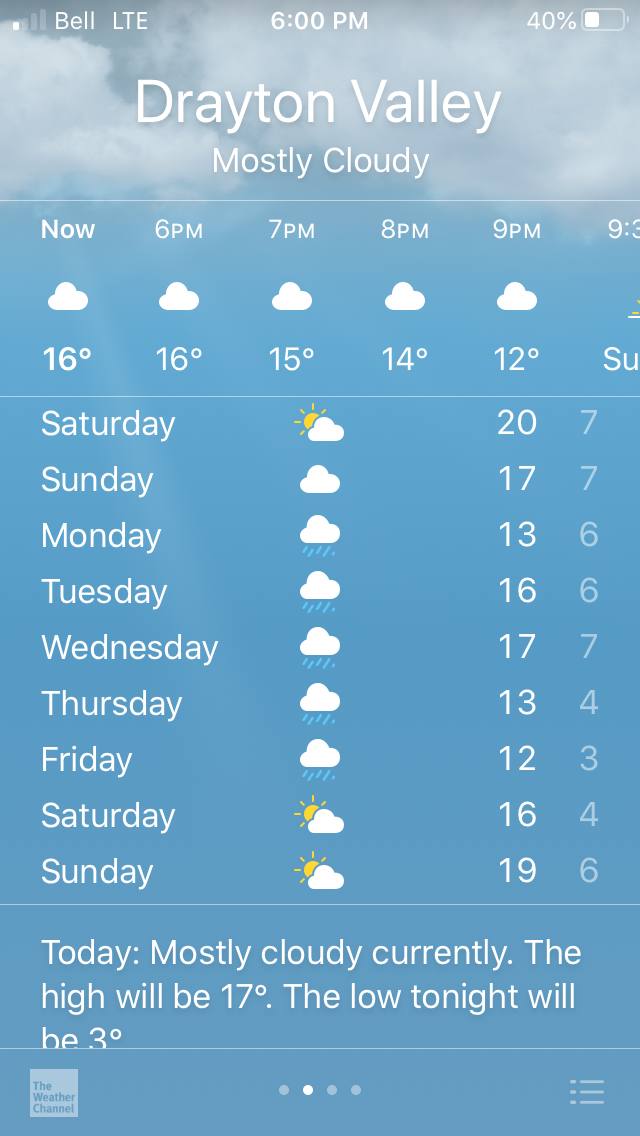Tap the location page indicator dots
The image size is (640, 1136).
(x=320, y=1090)
